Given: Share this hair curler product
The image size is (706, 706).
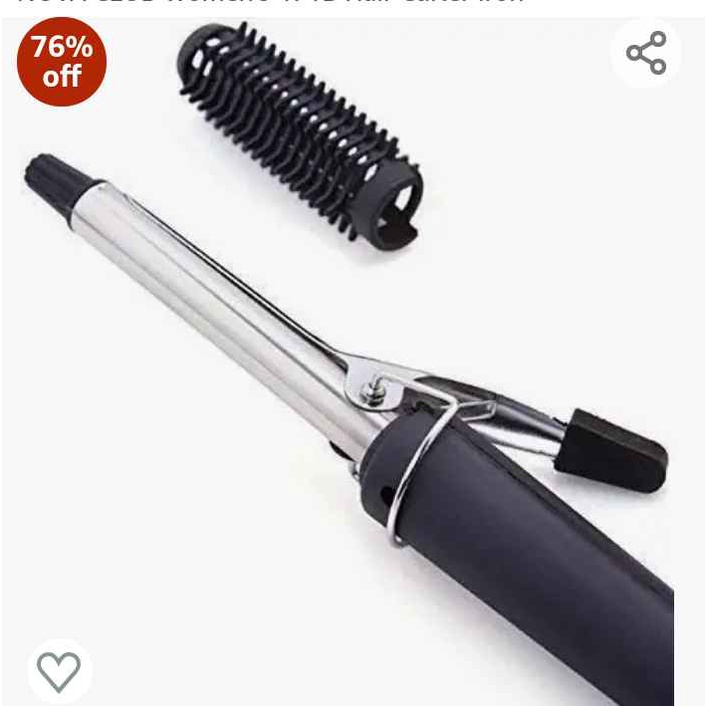Looking at the screenshot, I should tap(646, 53).
